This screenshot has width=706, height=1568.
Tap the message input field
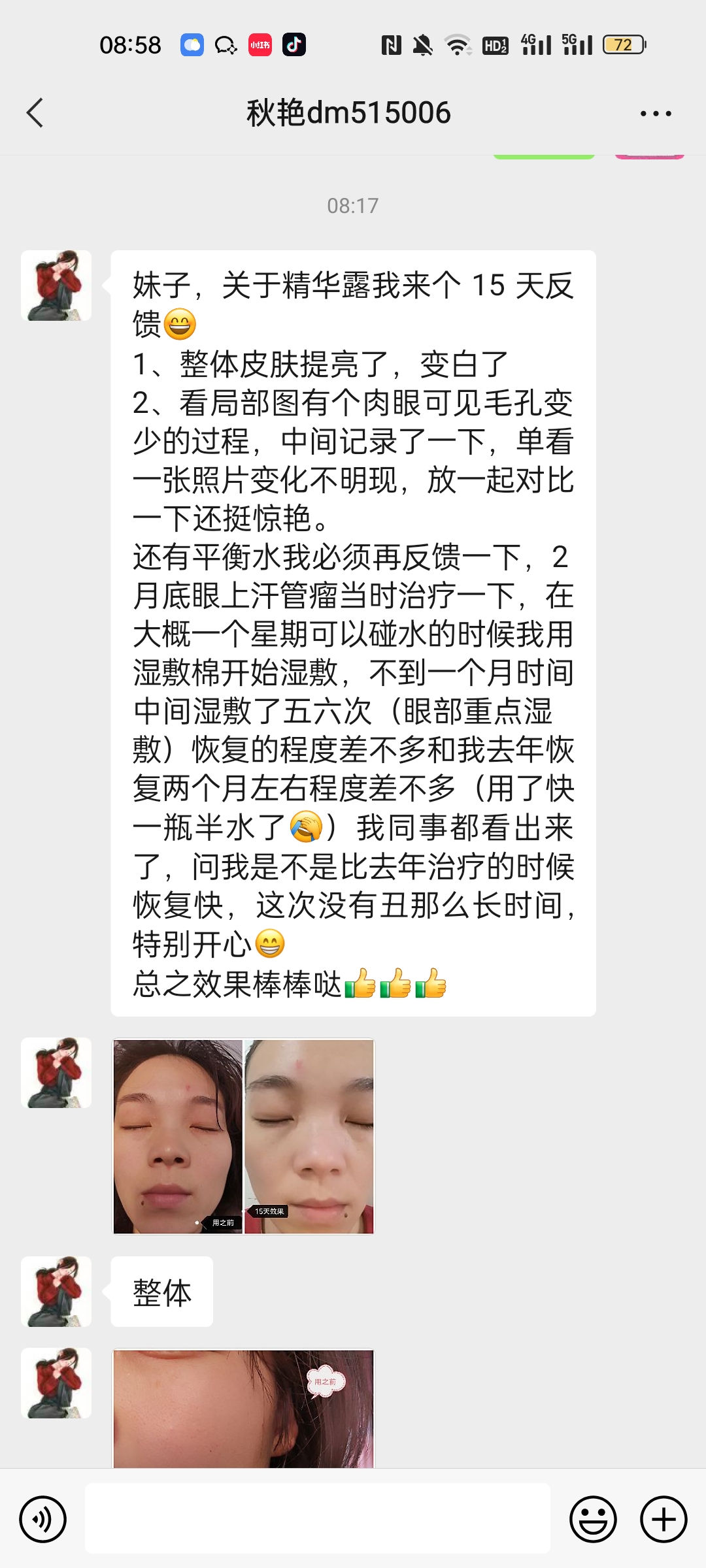click(x=317, y=1519)
